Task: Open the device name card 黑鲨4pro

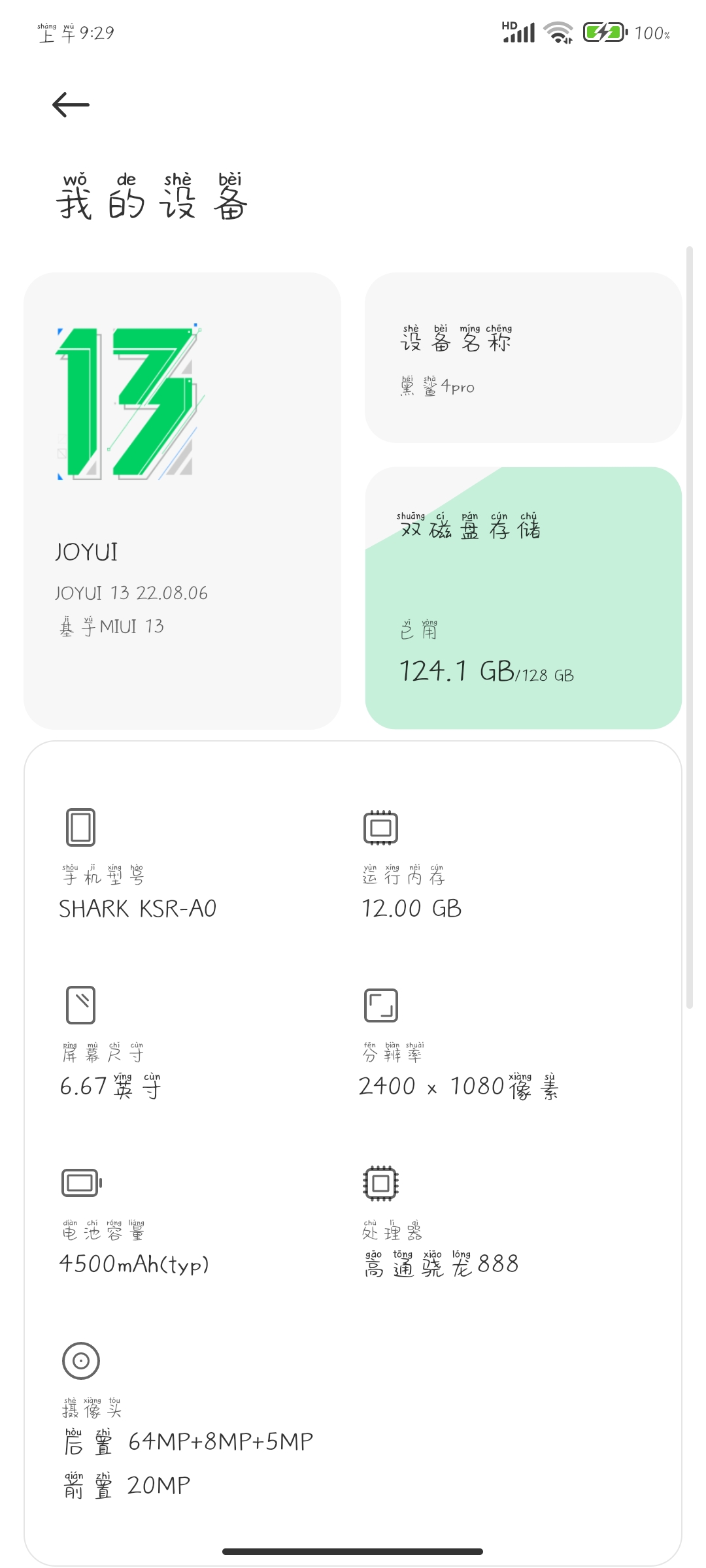Action: tap(523, 357)
